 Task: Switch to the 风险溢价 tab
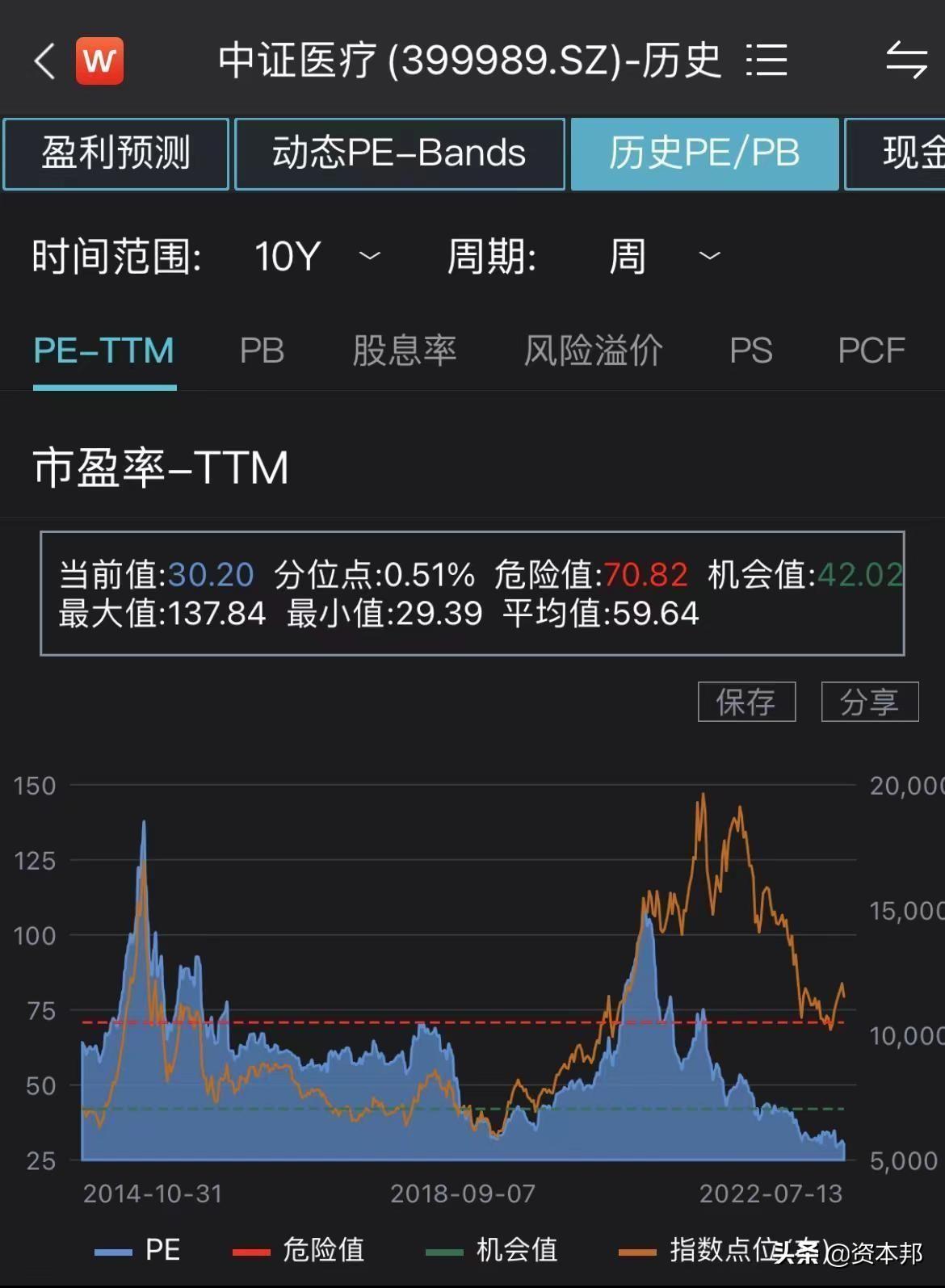593,351
